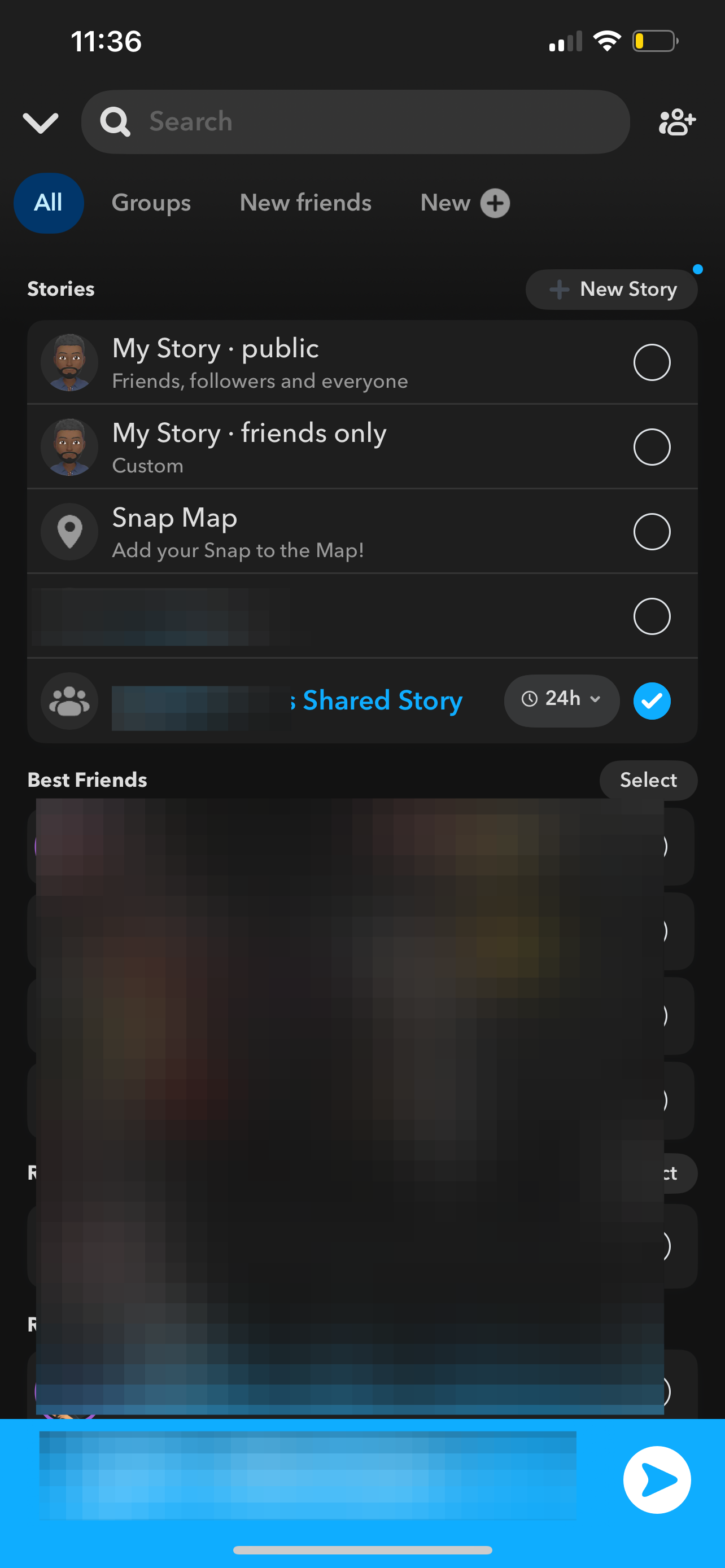Tap Select next to Best Friends
This screenshot has height=1568, width=725.
point(648,779)
